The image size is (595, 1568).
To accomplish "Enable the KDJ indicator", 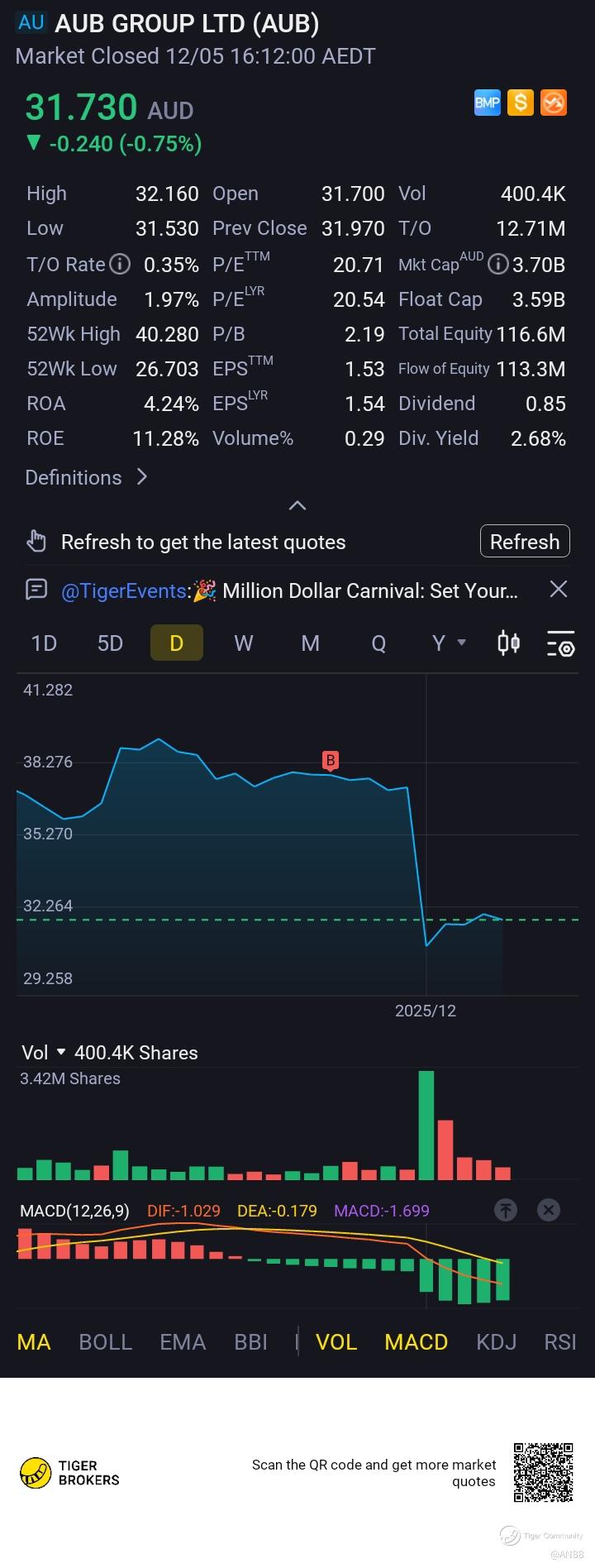I will click(x=496, y=1342).
